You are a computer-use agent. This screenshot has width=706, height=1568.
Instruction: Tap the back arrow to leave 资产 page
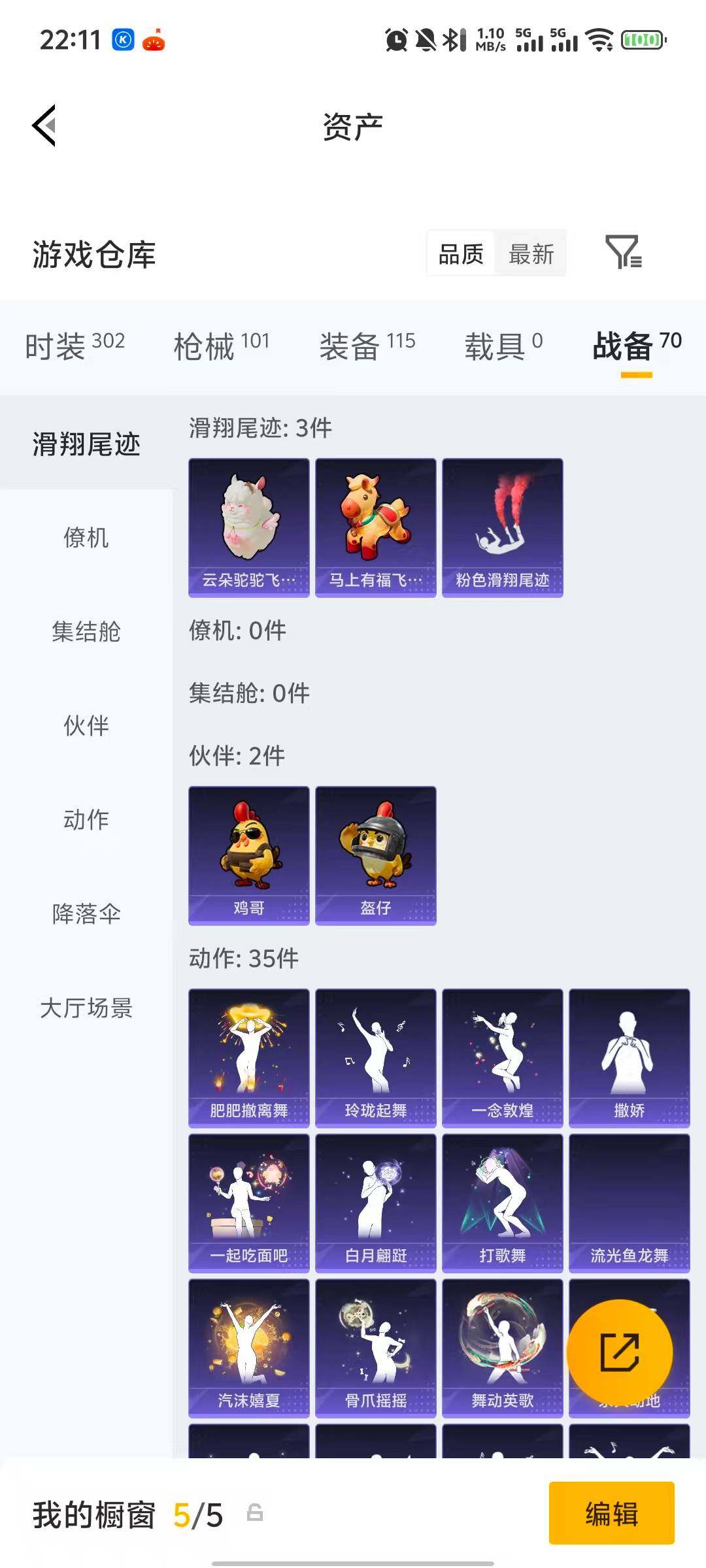(43, 126)
